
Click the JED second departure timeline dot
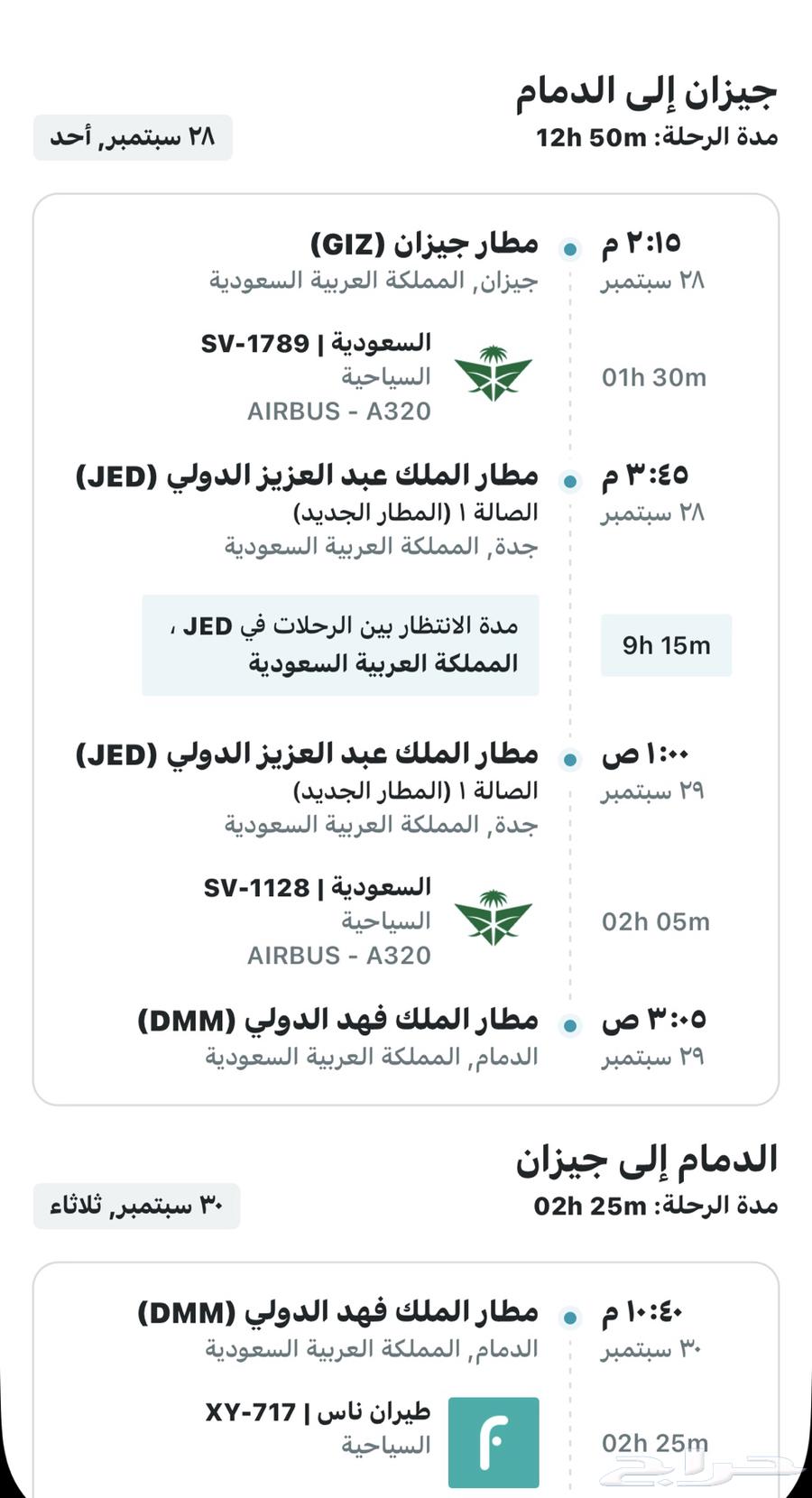click(x=569, y=758)
